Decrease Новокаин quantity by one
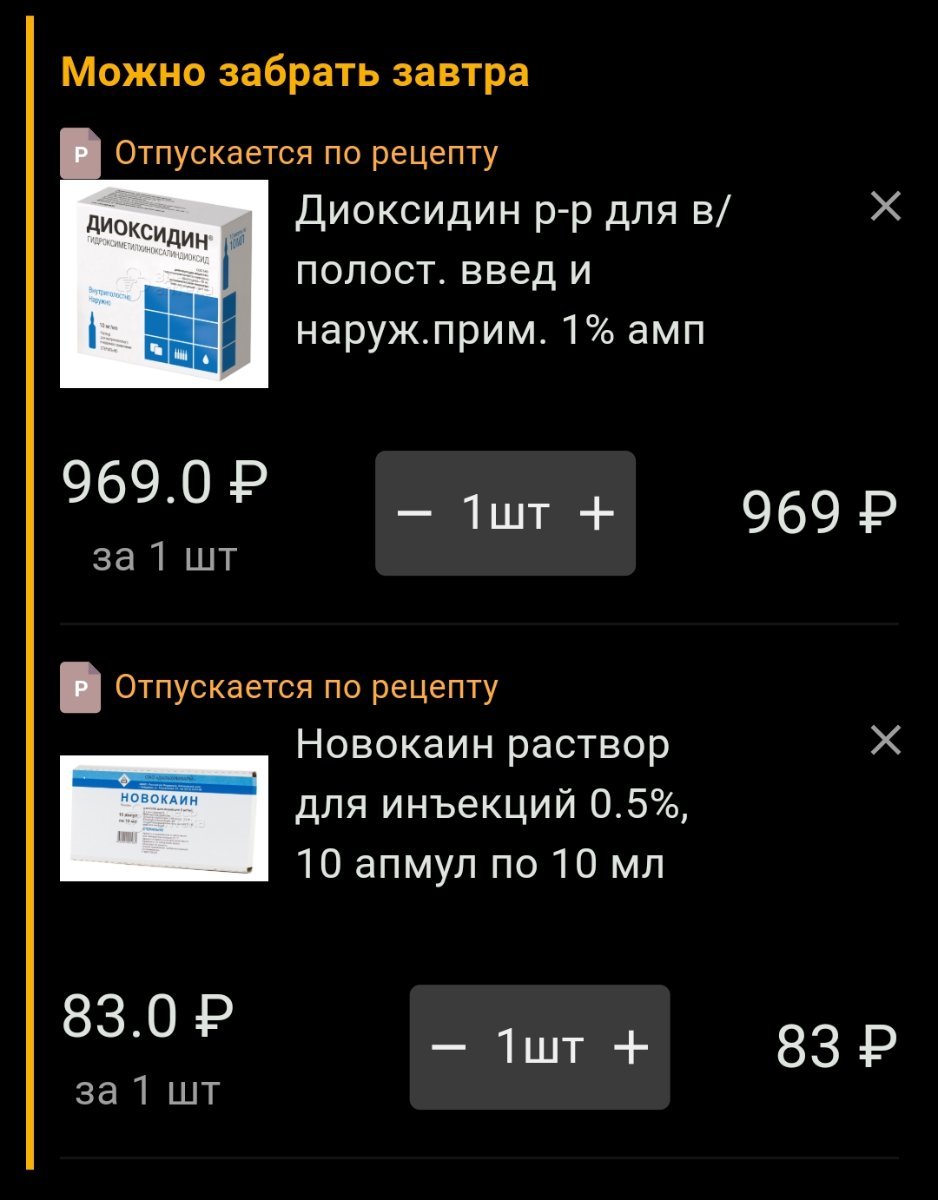This screenshot has width=938, height=1200. [449, 1047]
